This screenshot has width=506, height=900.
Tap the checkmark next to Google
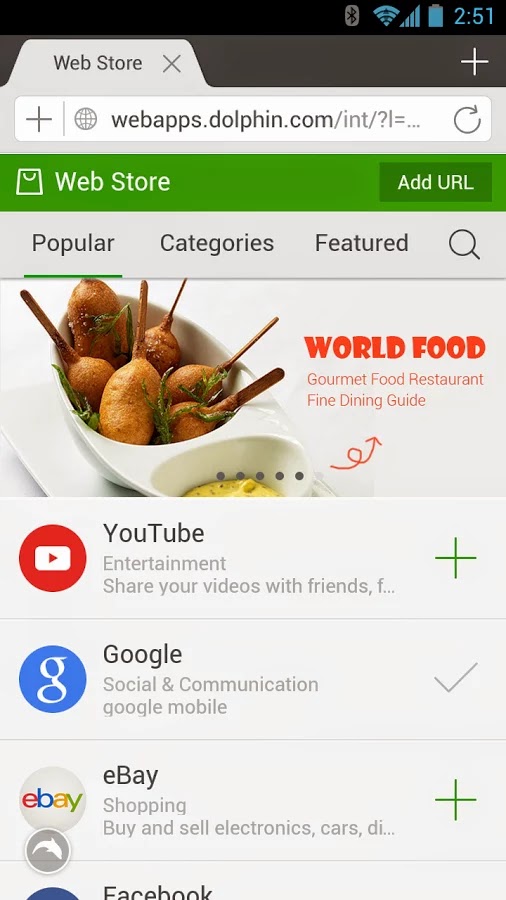point(456,678)
